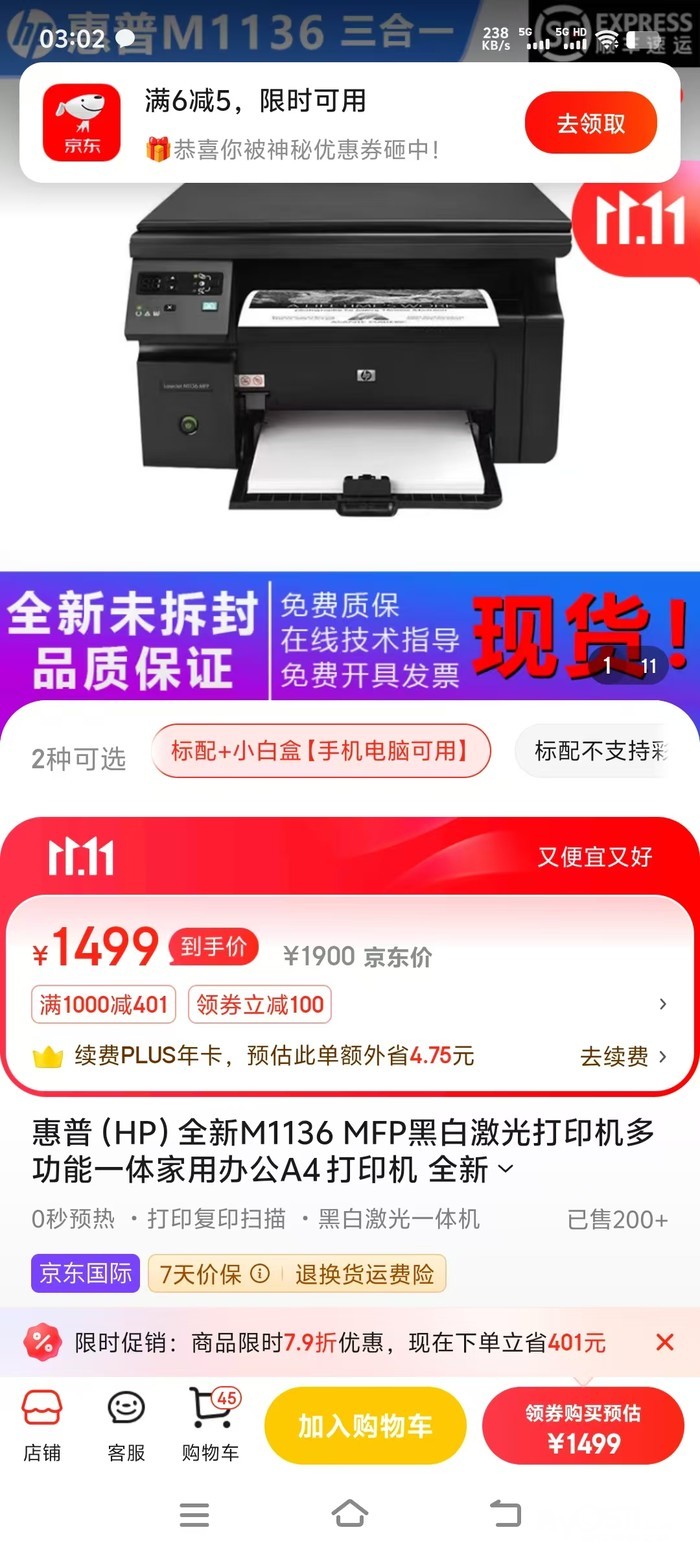Open the 店铺 store page
The height and width of the screenshot is (1556, 700).
pyautogui.click(x=42, y=1425)
